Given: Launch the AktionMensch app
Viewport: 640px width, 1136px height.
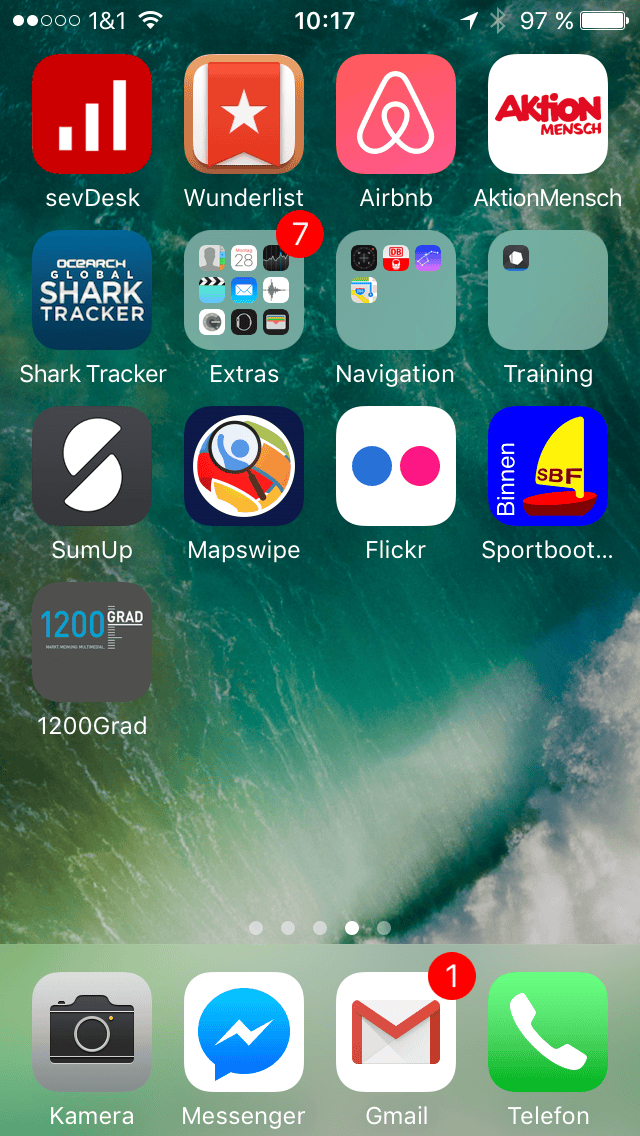Looking at the screenshot, I should pyautogui.click(x=548, y=114).
